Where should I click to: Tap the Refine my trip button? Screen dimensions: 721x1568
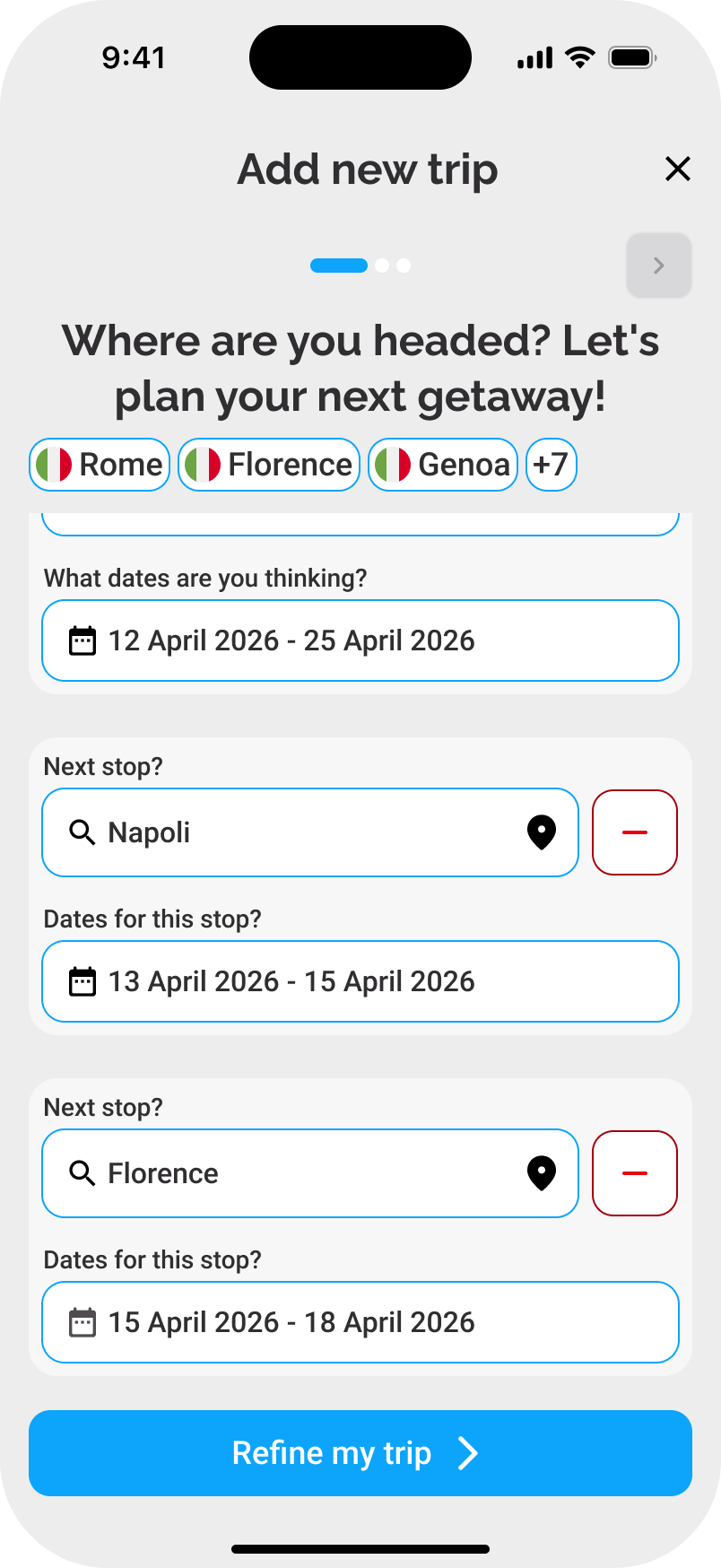(360, 1453)
